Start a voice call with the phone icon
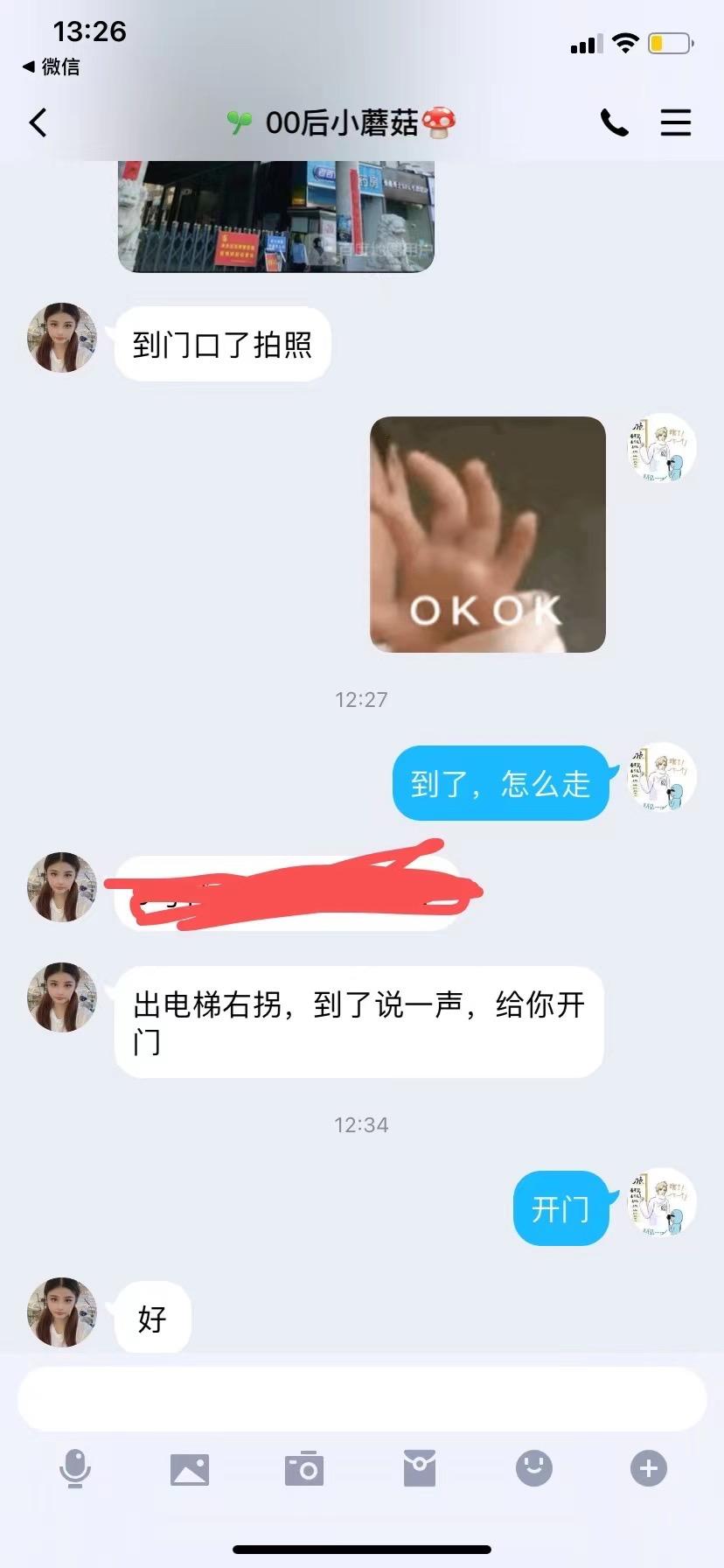Screen dimensions: 724x1568 [615, 122]
